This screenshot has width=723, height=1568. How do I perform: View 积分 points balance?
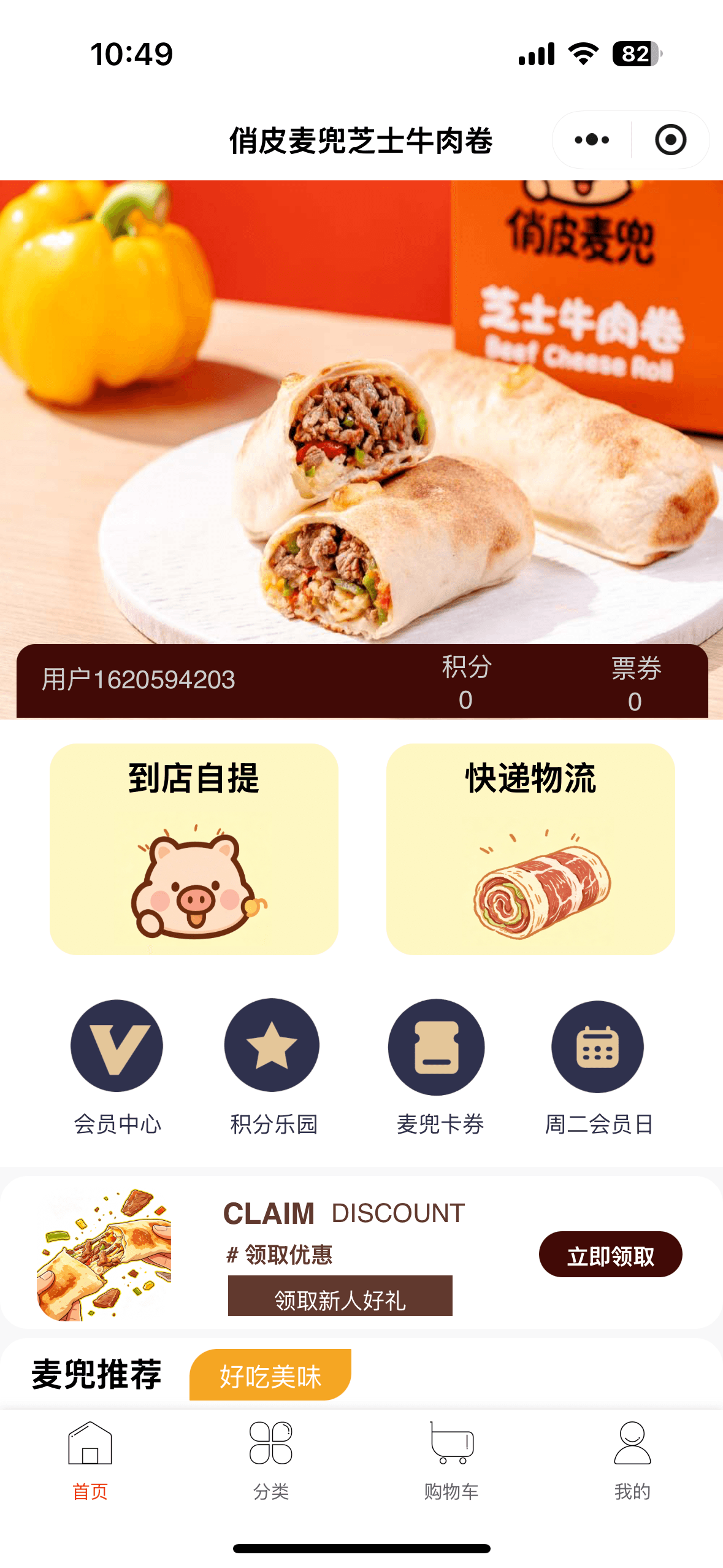pos(466,682)
